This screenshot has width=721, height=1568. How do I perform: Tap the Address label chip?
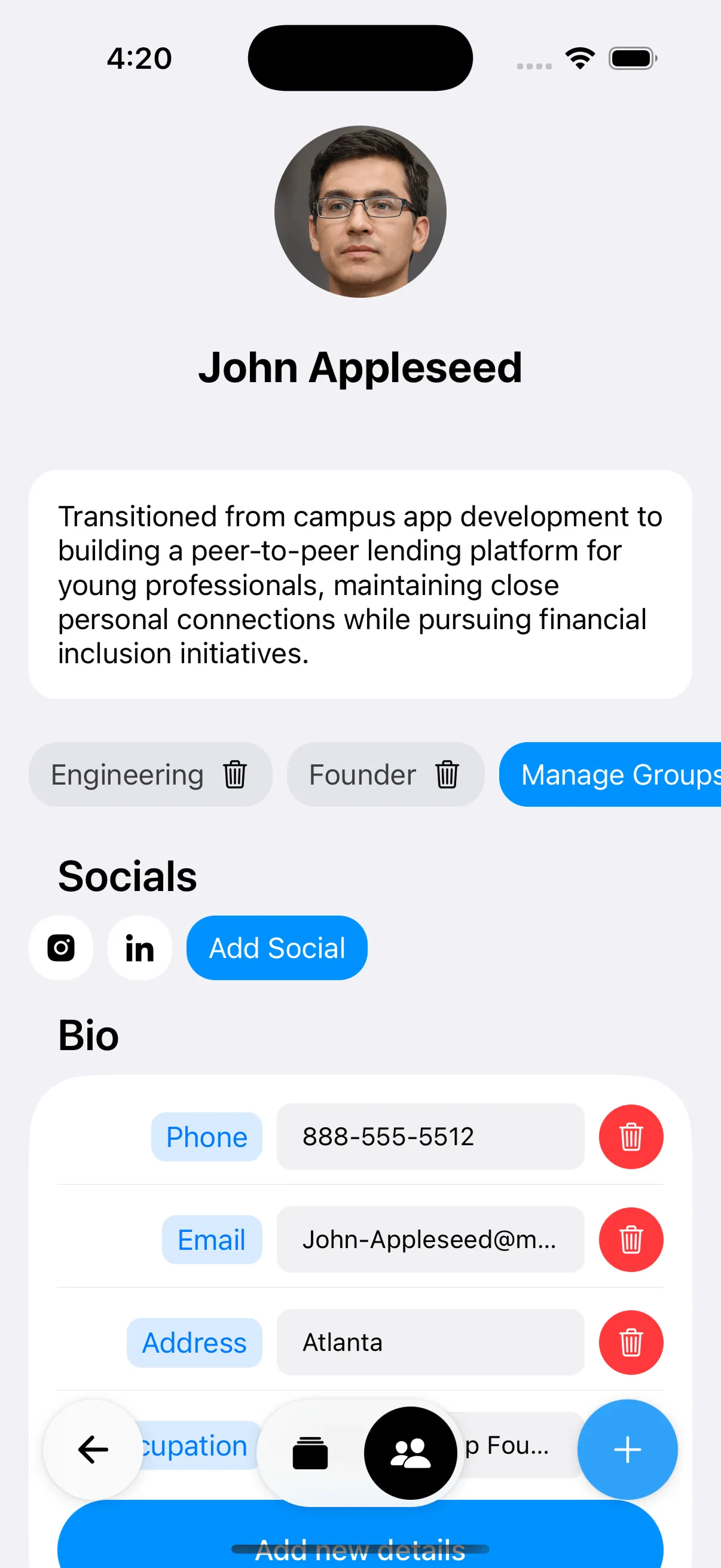point(194,1342)
